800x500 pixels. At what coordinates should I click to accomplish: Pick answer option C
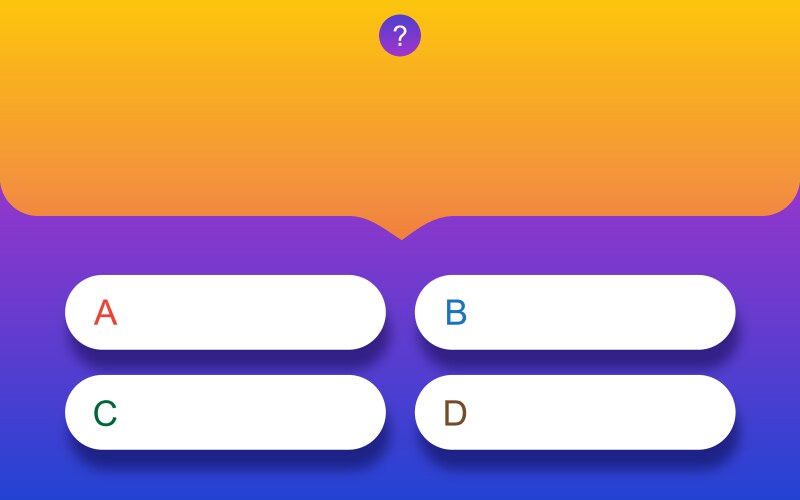coord(225,412)
